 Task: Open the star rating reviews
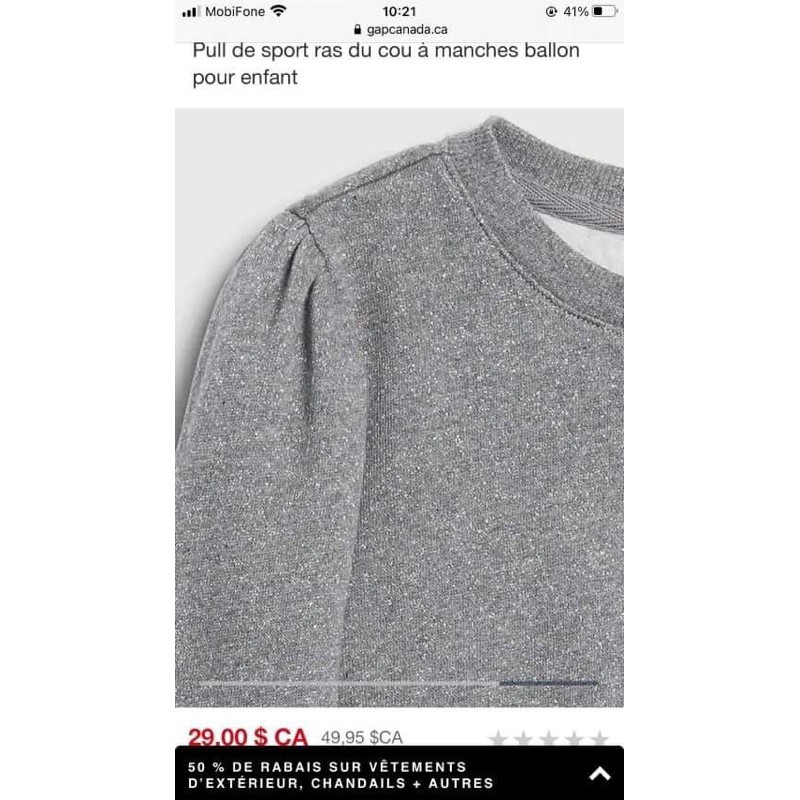click(548, 739)
